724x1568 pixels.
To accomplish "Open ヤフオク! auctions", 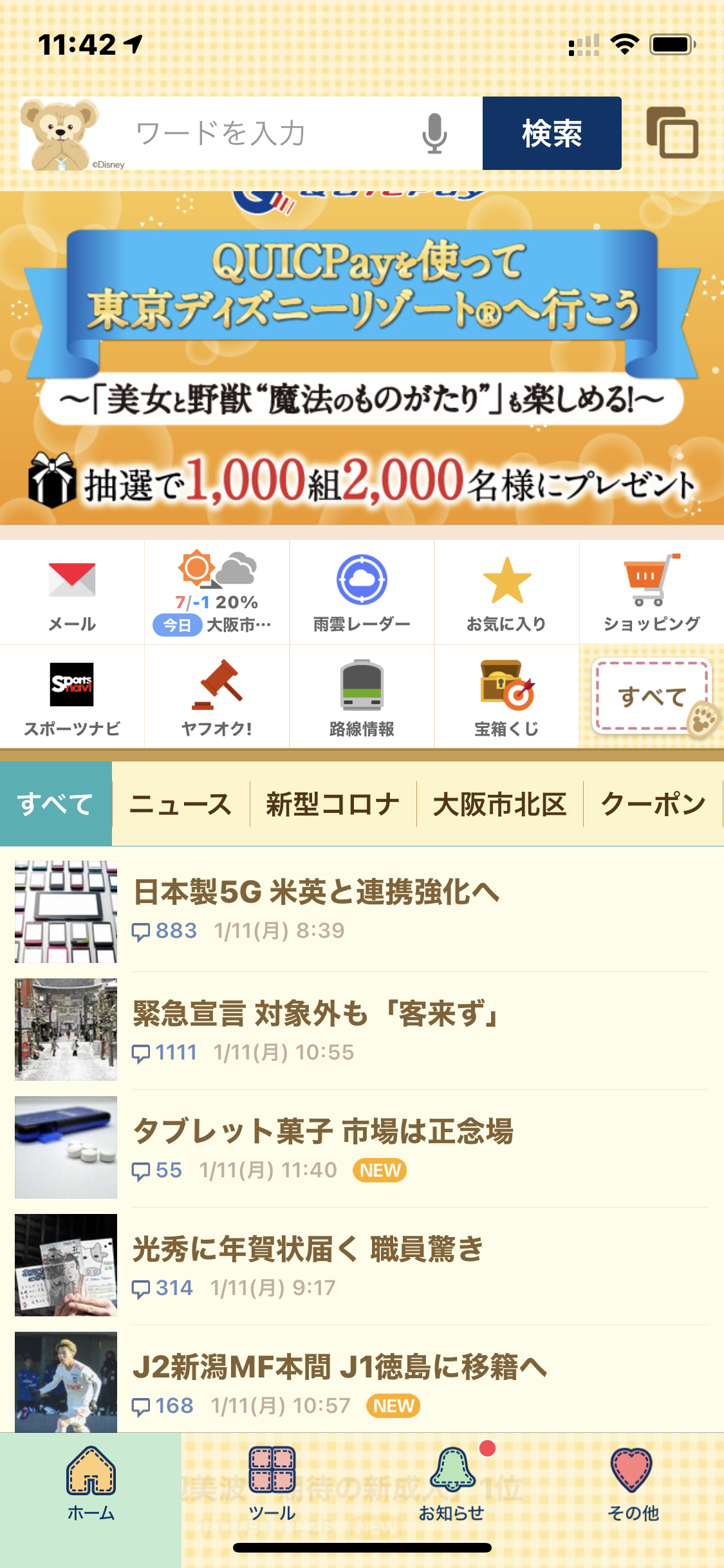I will pos(217,697).
